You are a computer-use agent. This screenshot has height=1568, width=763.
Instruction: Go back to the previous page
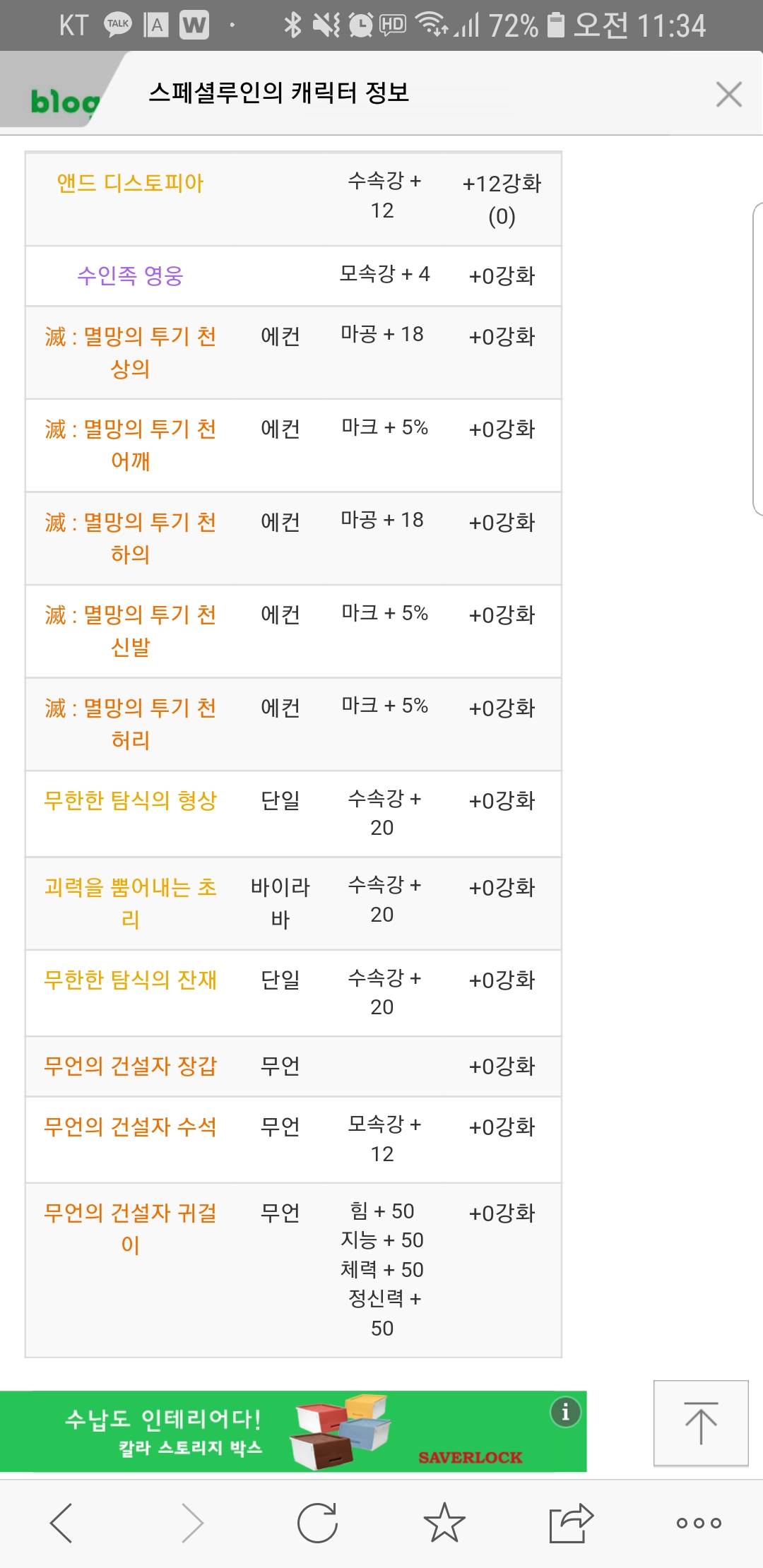tap(62, 1523)
